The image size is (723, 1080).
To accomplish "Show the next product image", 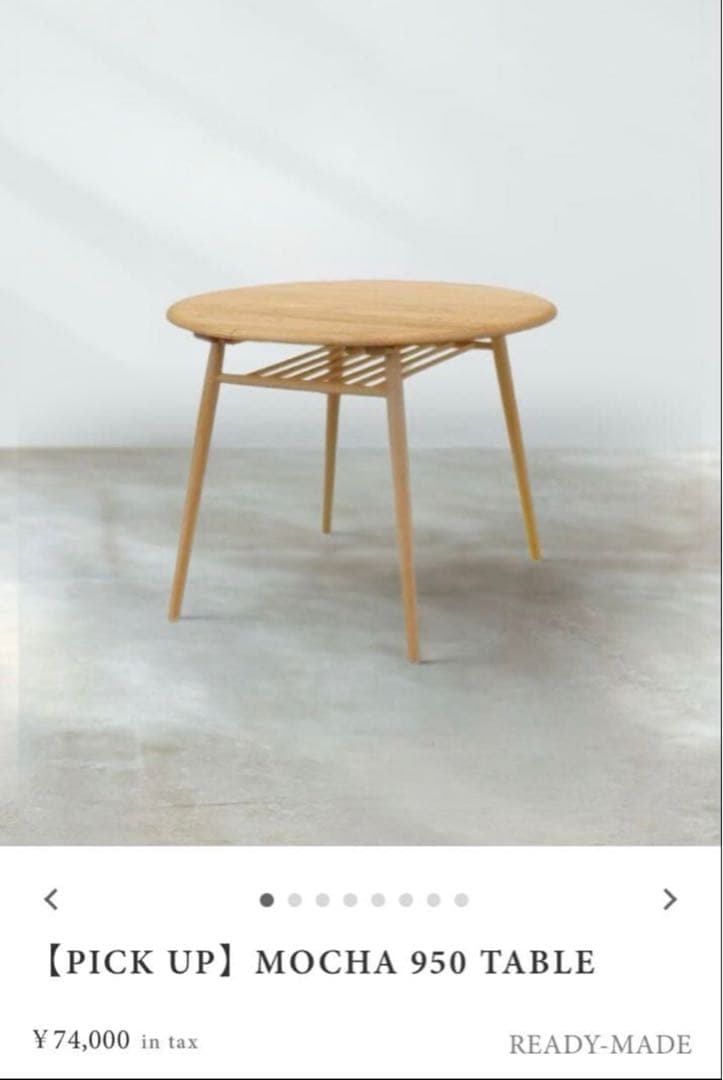I will tap(670, 899).
